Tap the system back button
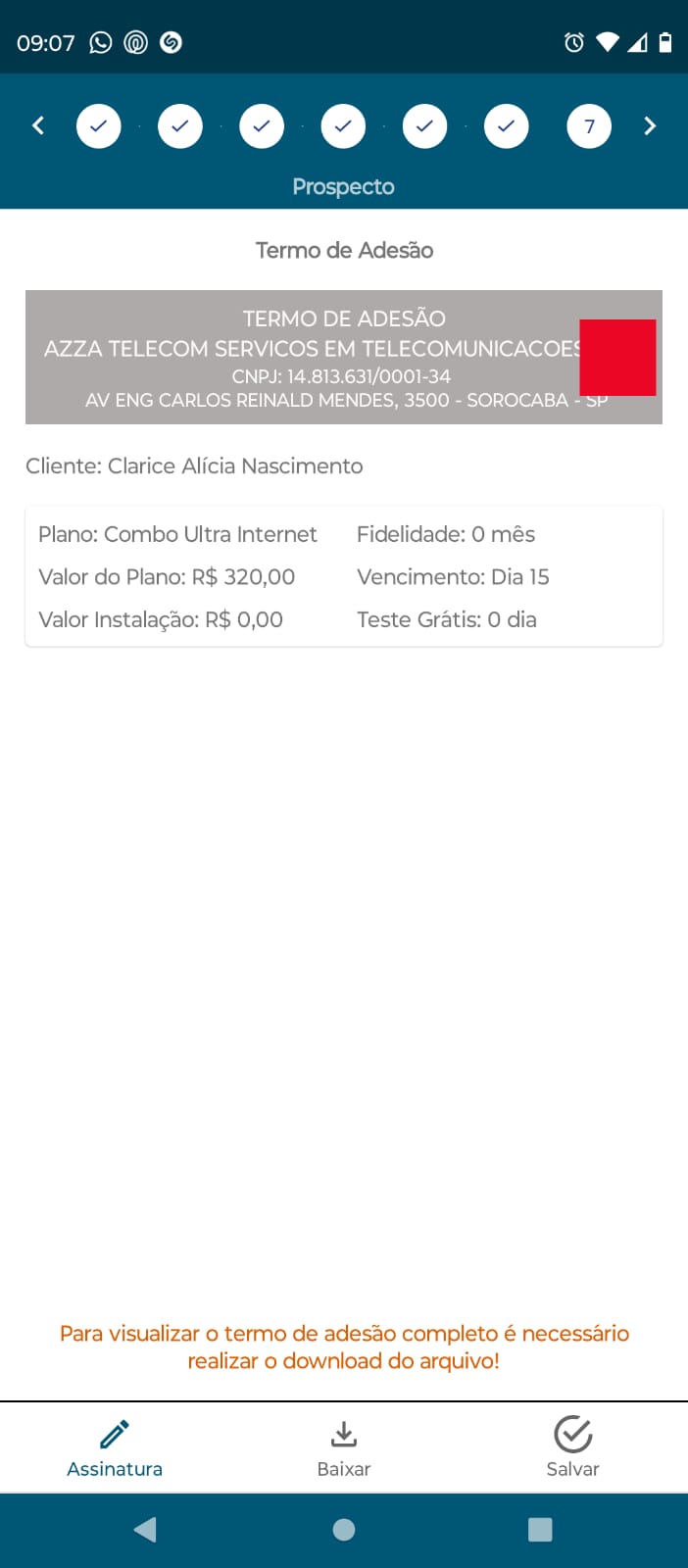 pos(146,1530)
